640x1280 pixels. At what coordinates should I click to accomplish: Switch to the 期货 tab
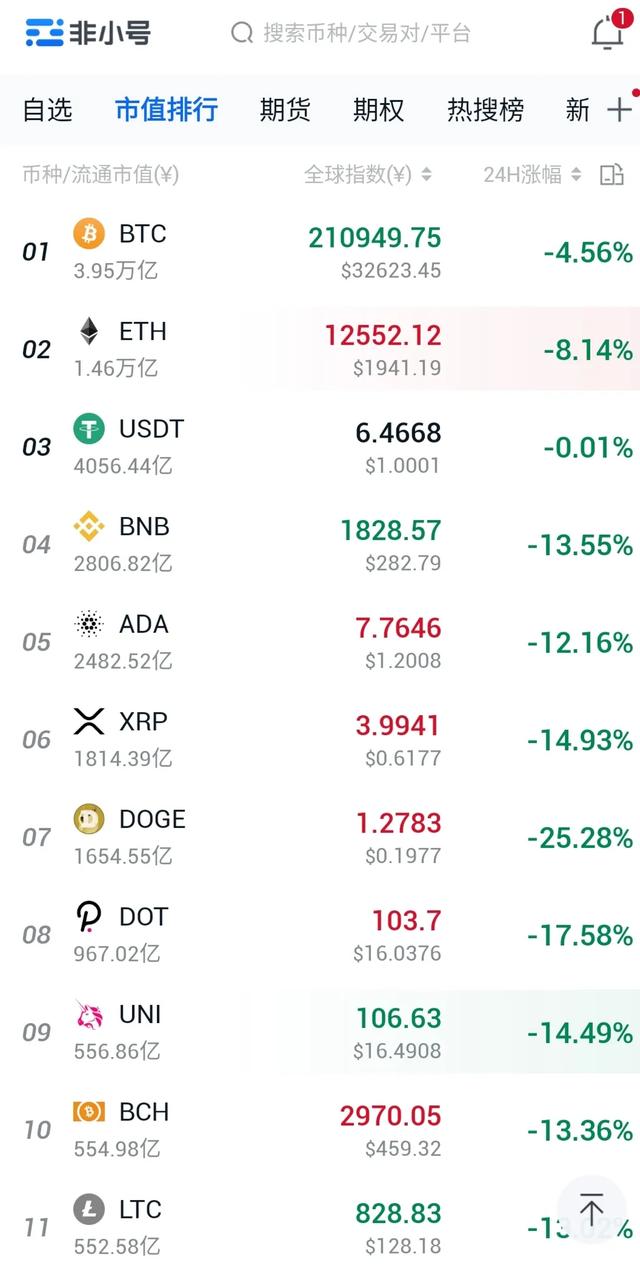pos(285,110)
